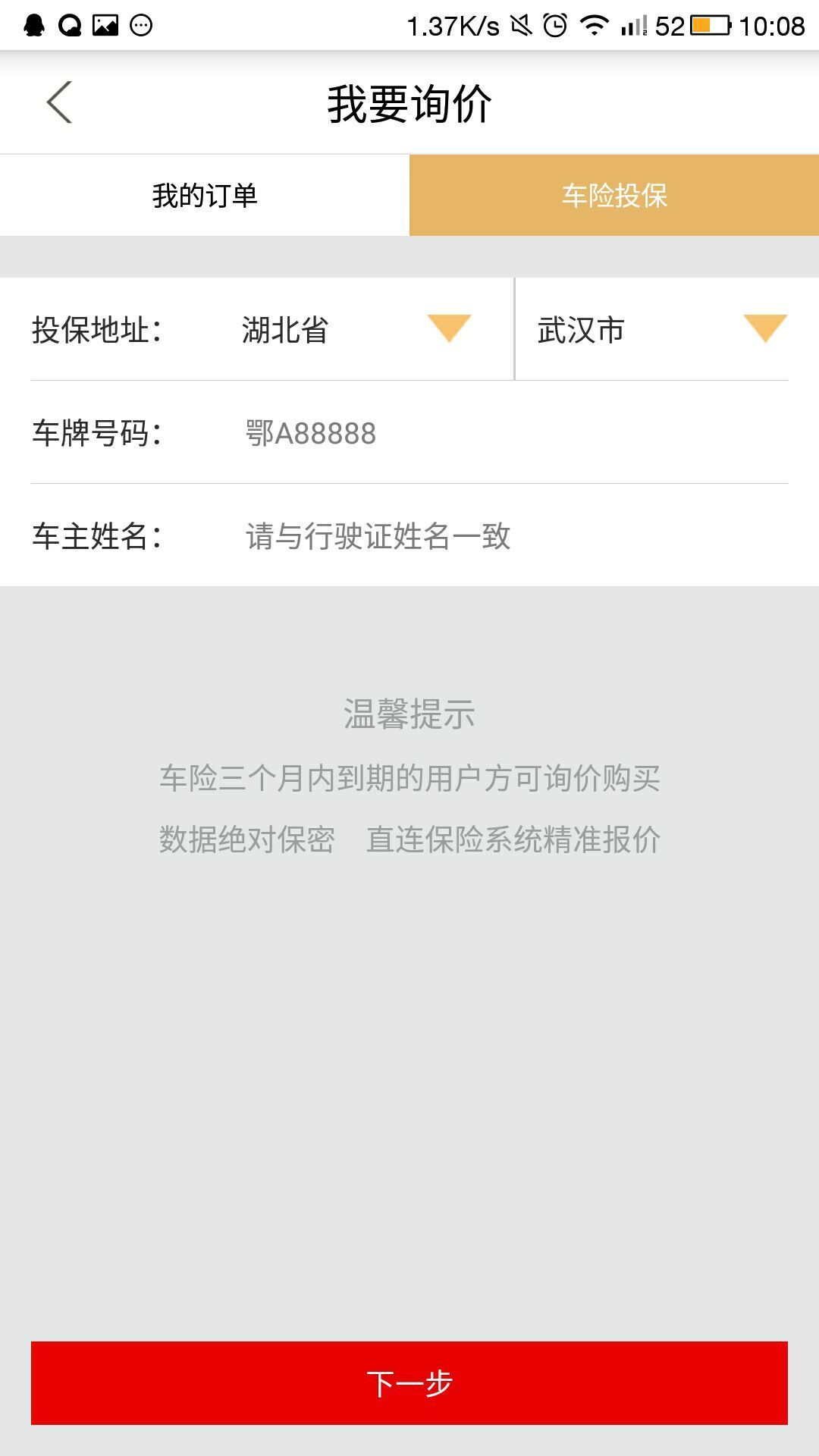Select the 车险投保 tab

[614, 196]
